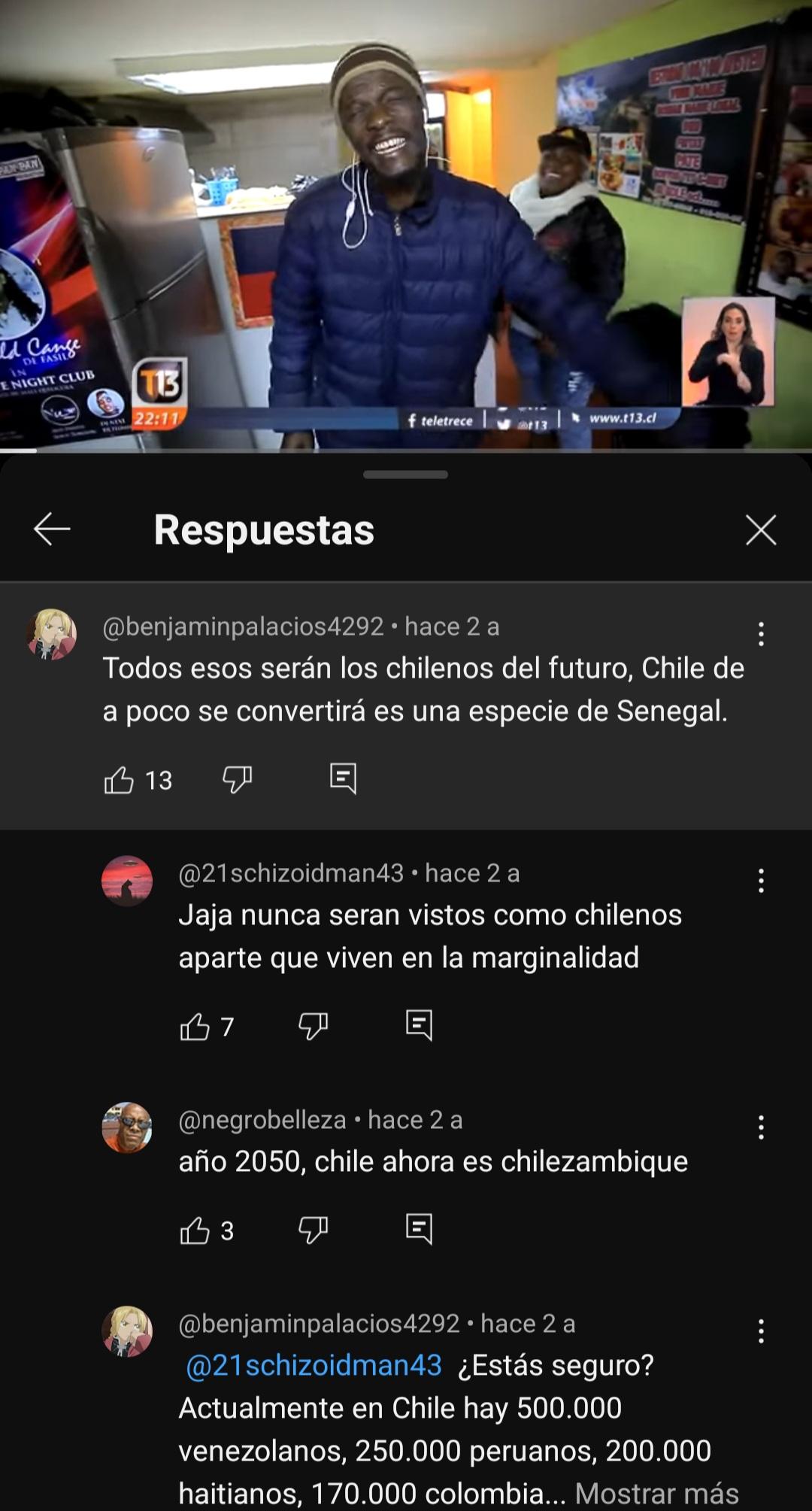Tap the video player to show playback controls
The height and width of the screenshot is (1511, 812).
tap(406, 225)
